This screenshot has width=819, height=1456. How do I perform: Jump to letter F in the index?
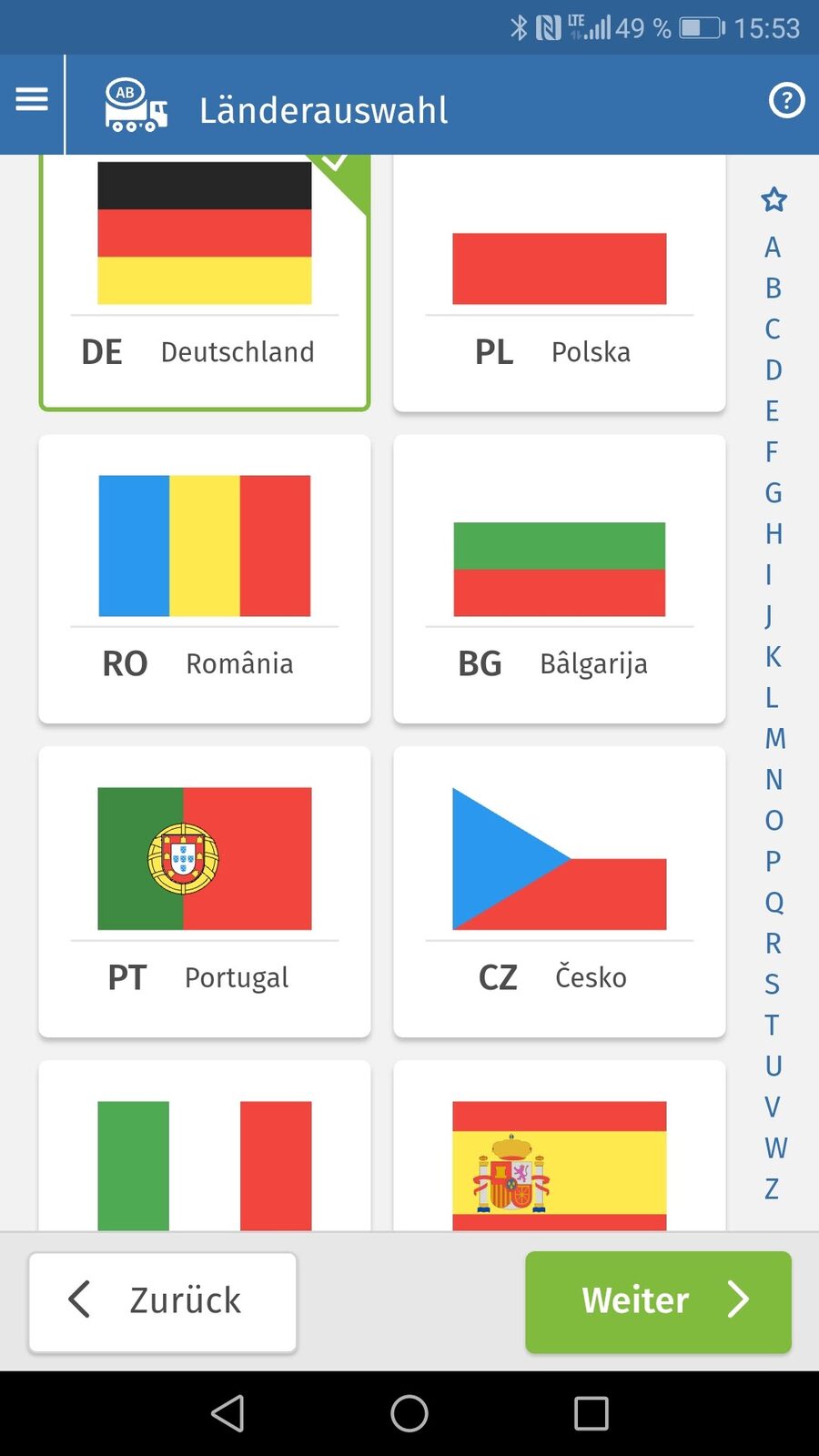point(772,451)
